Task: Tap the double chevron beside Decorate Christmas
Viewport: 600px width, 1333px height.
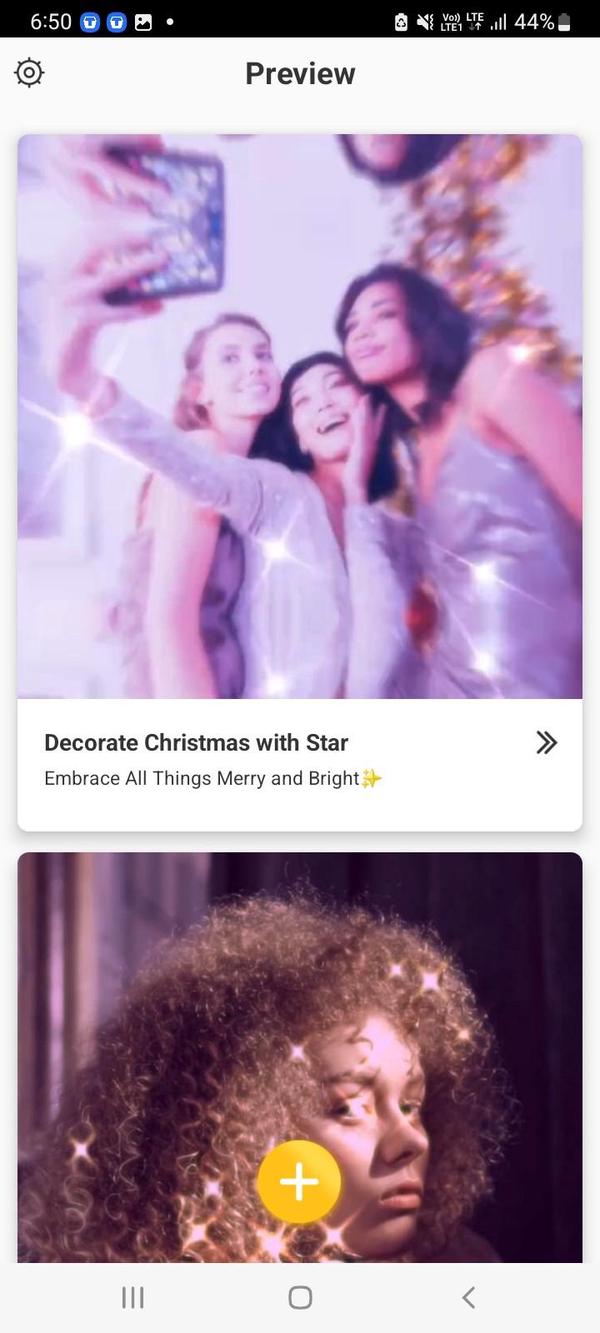Action: pos(546,742)
